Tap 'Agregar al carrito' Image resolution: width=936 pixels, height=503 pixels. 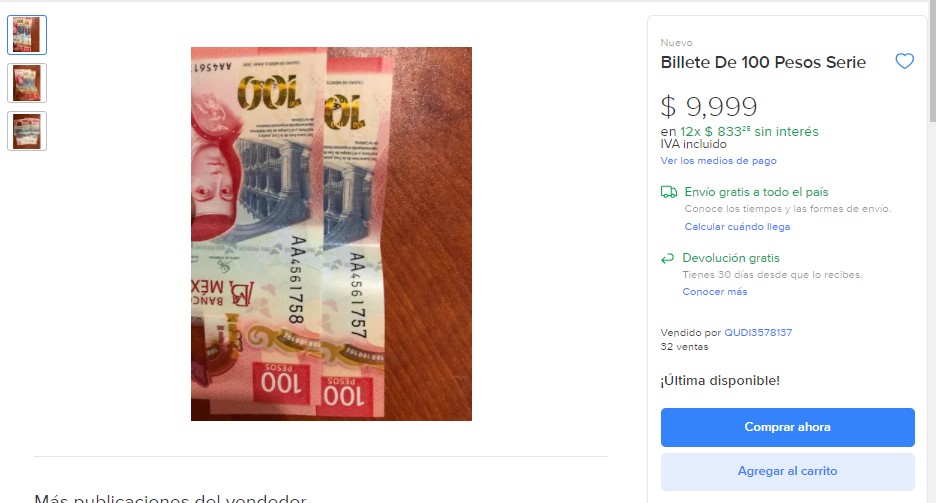click(x=787, y=471)
